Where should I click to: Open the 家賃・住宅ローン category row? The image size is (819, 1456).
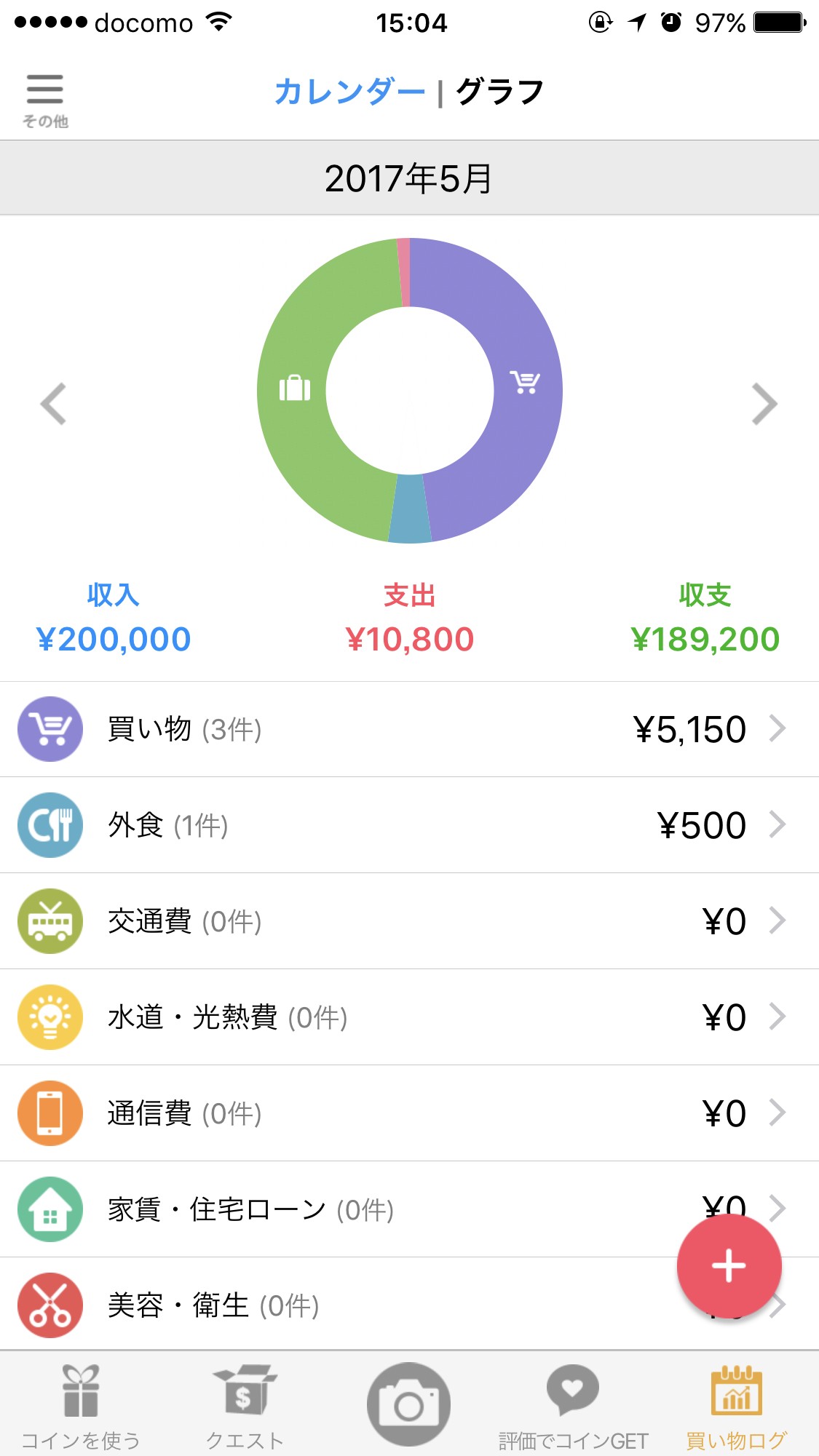coord(364,1209)
